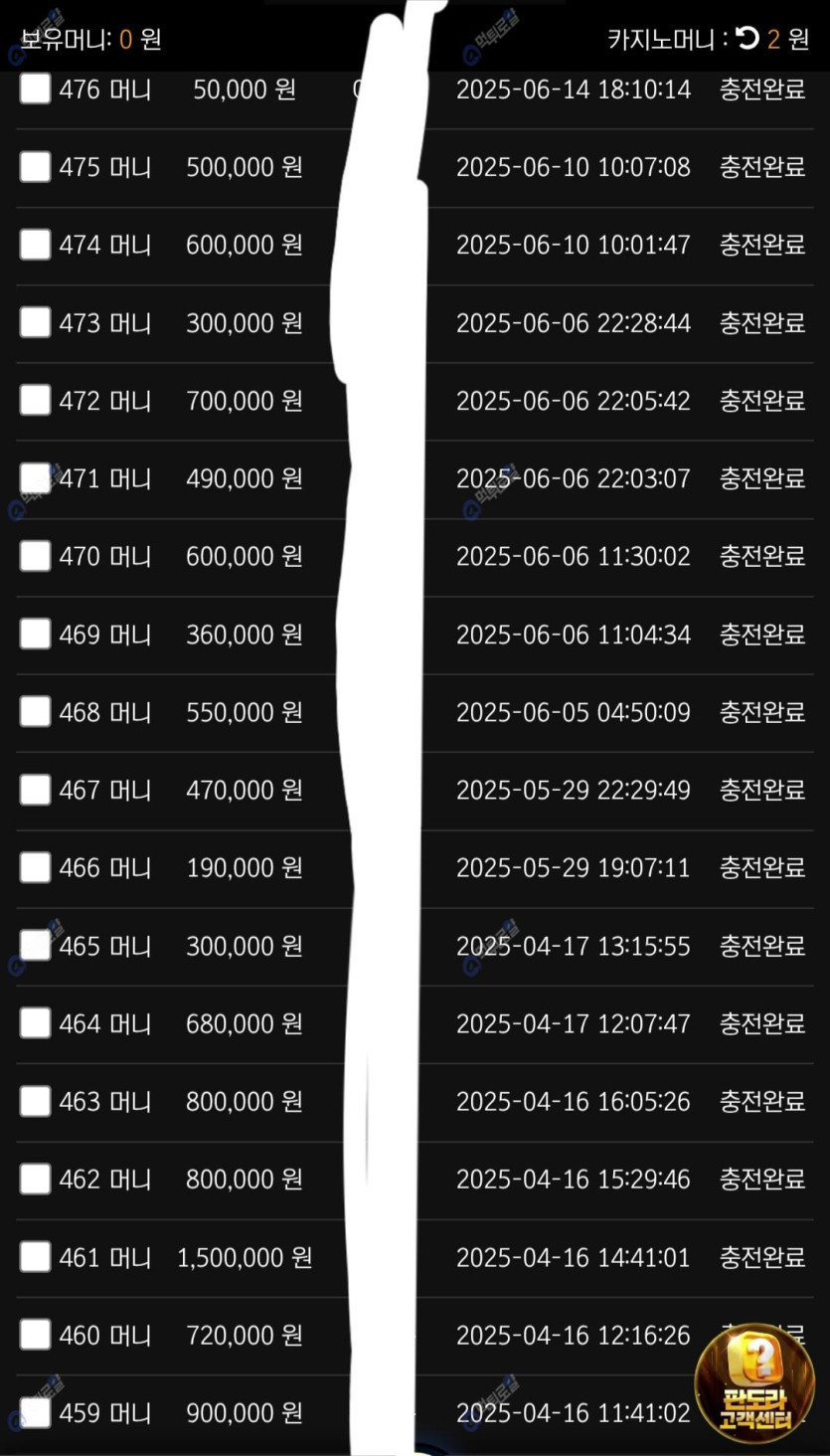Check the checkbox for entry 469

pos(36,635)
